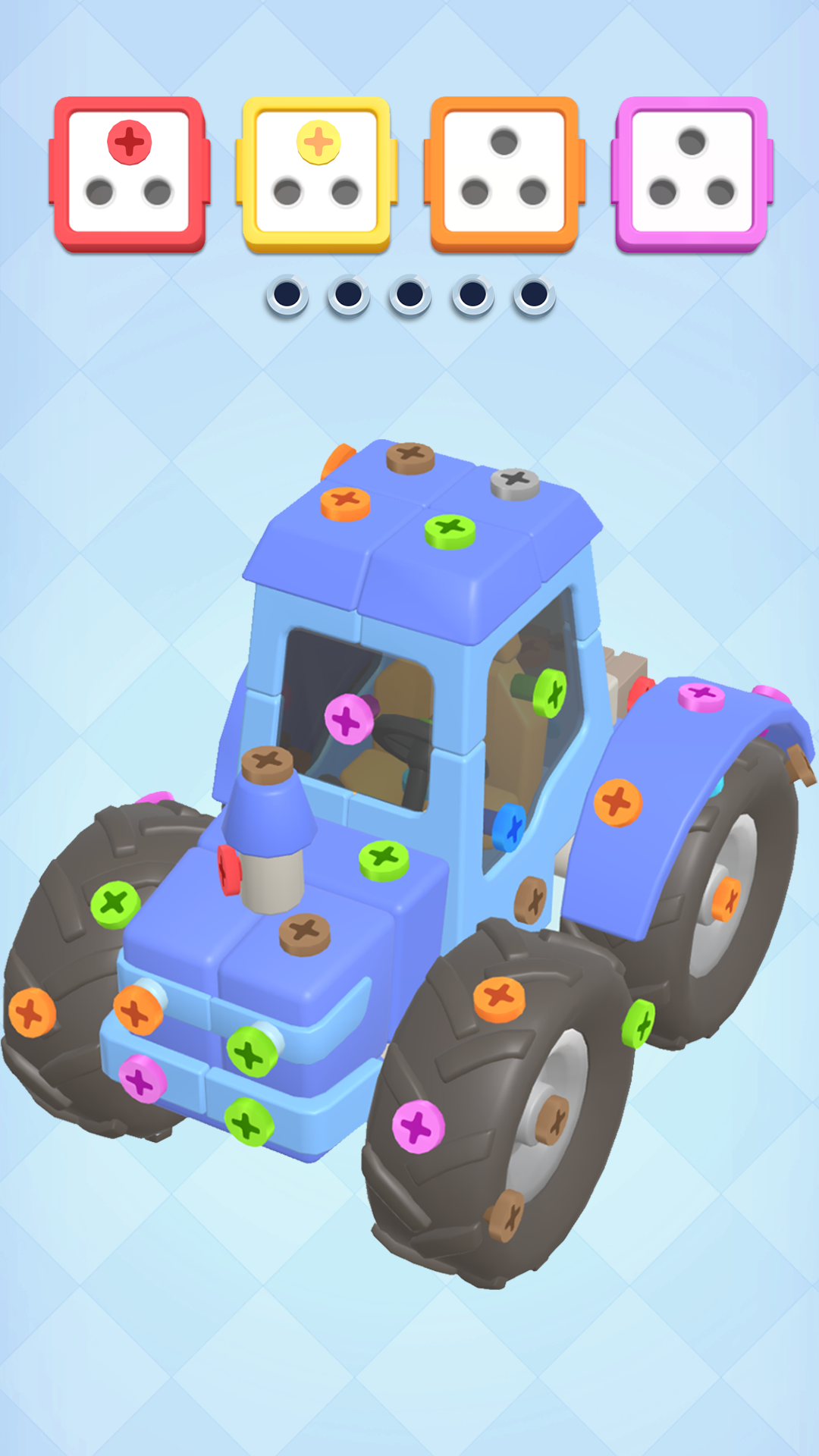
Task: Tap the orange screw on the roof
Action: [345, 502]
